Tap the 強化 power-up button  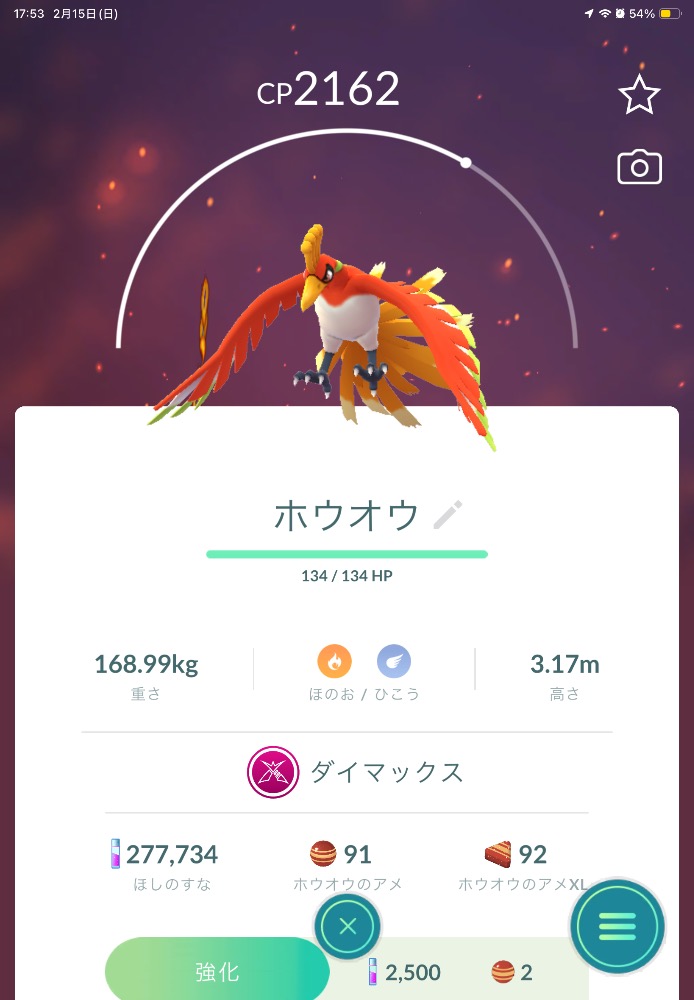[x=217, y=971]
